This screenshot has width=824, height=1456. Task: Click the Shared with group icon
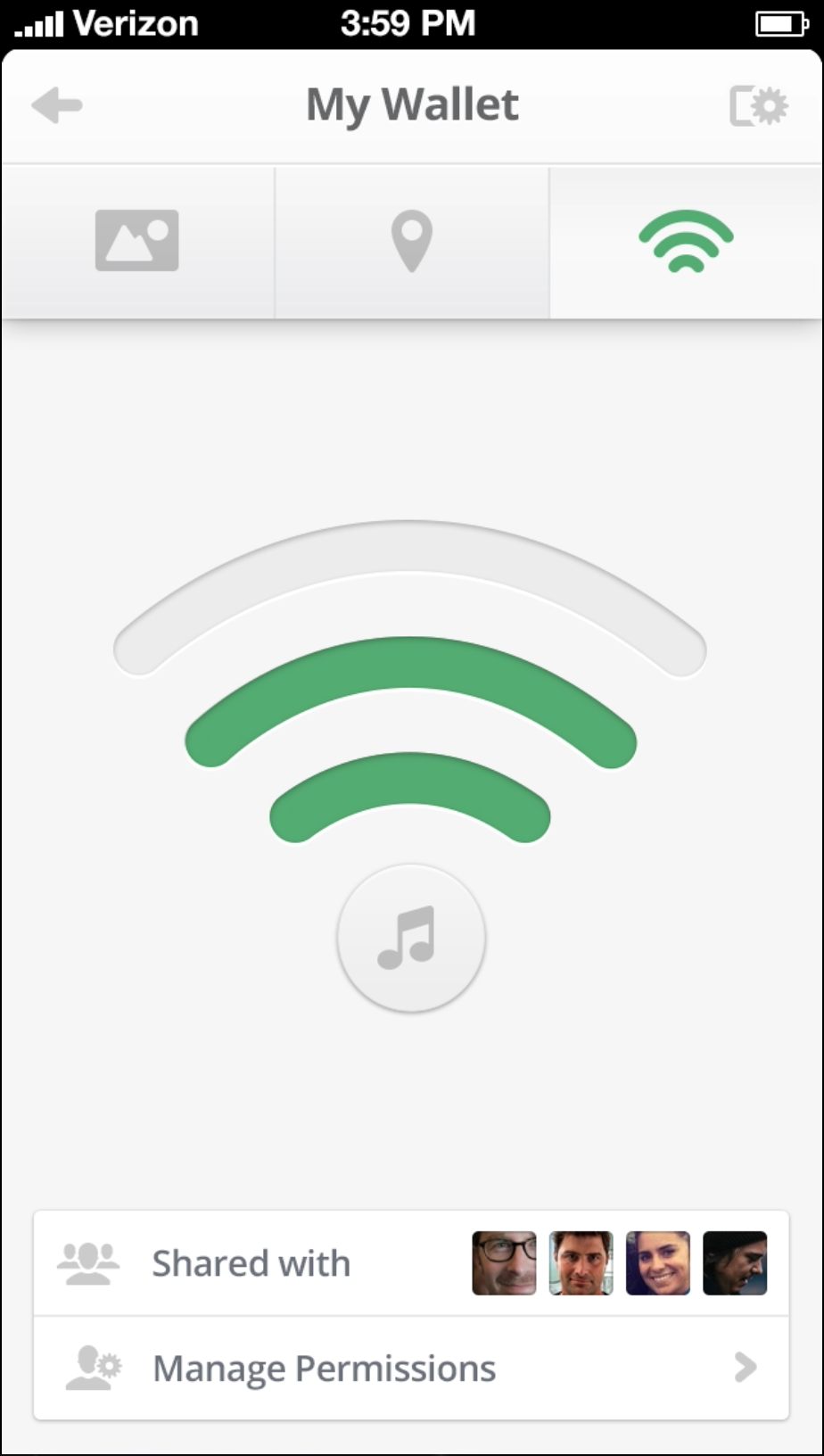pyautogui.click(x=89, y=1261)
